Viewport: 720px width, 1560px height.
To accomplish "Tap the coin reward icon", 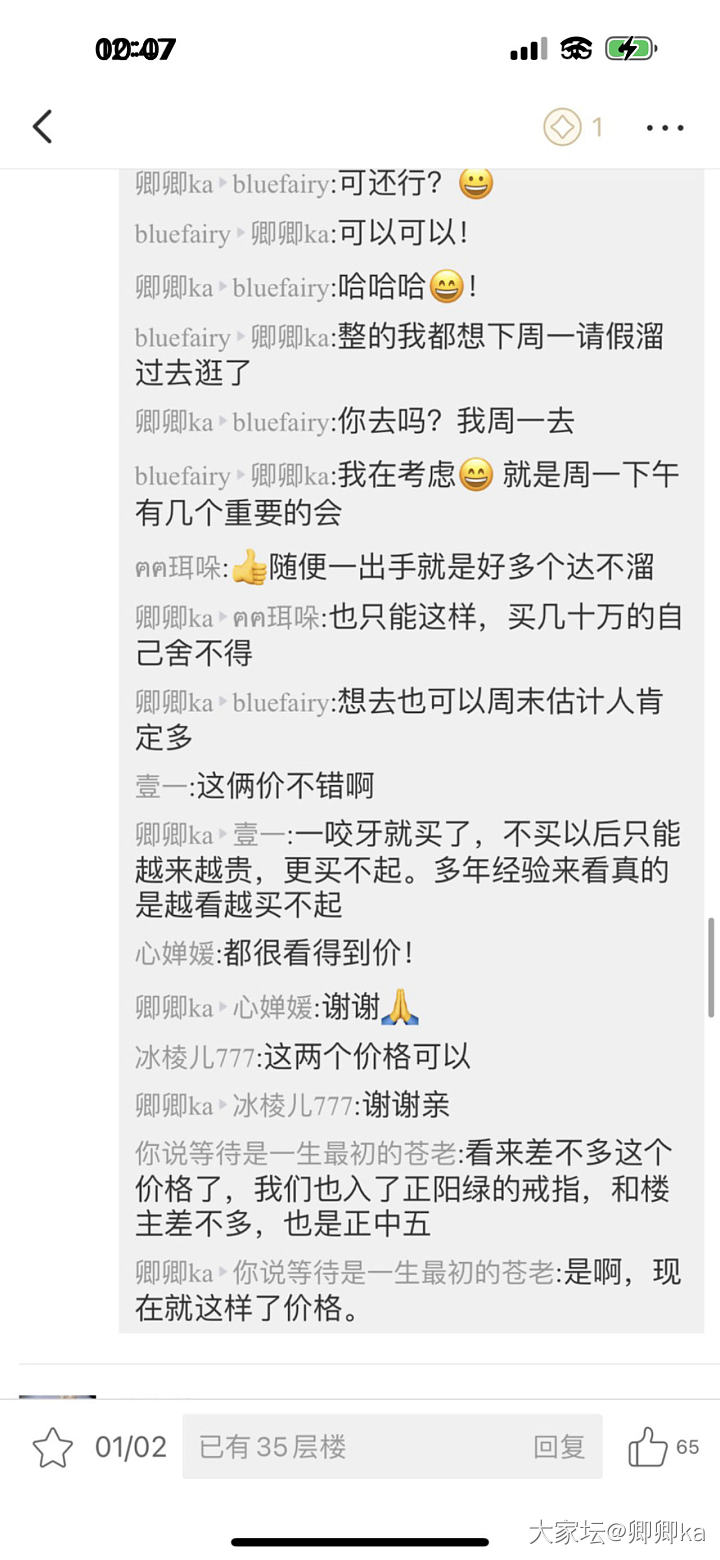I will click(x=563, y=127).
